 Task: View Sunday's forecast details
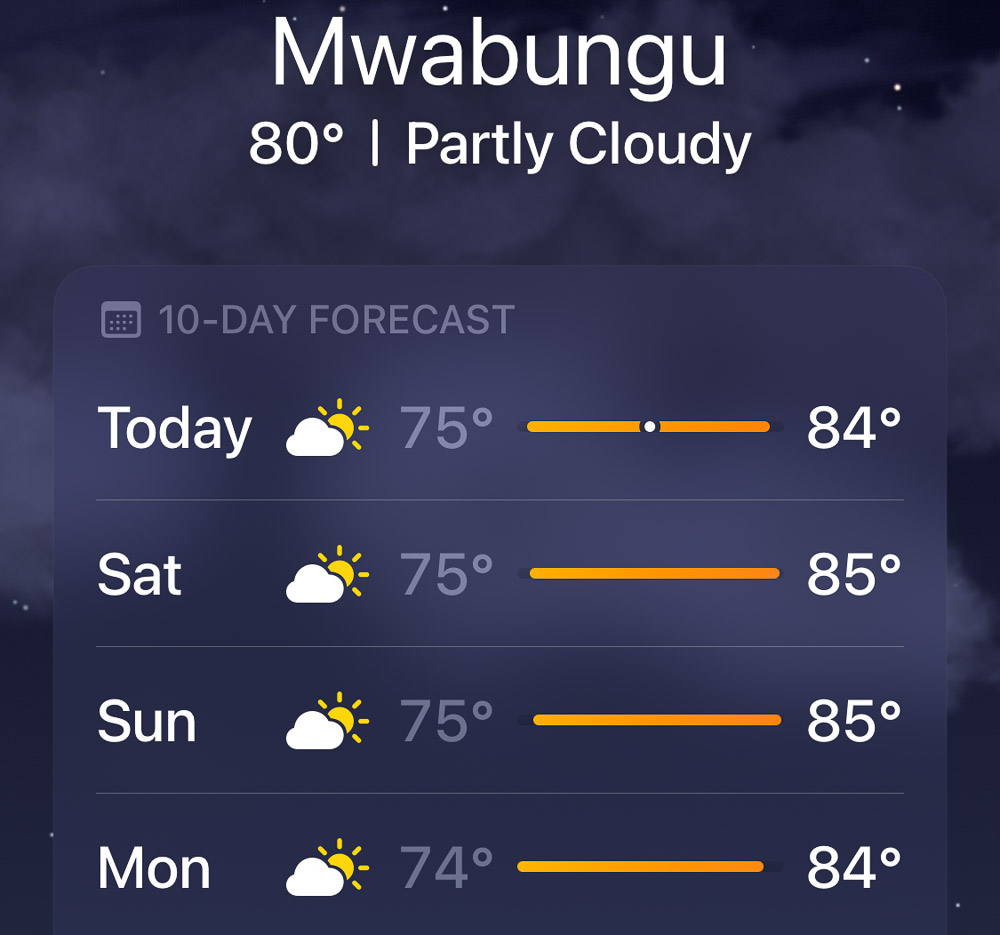pos(498,721)
